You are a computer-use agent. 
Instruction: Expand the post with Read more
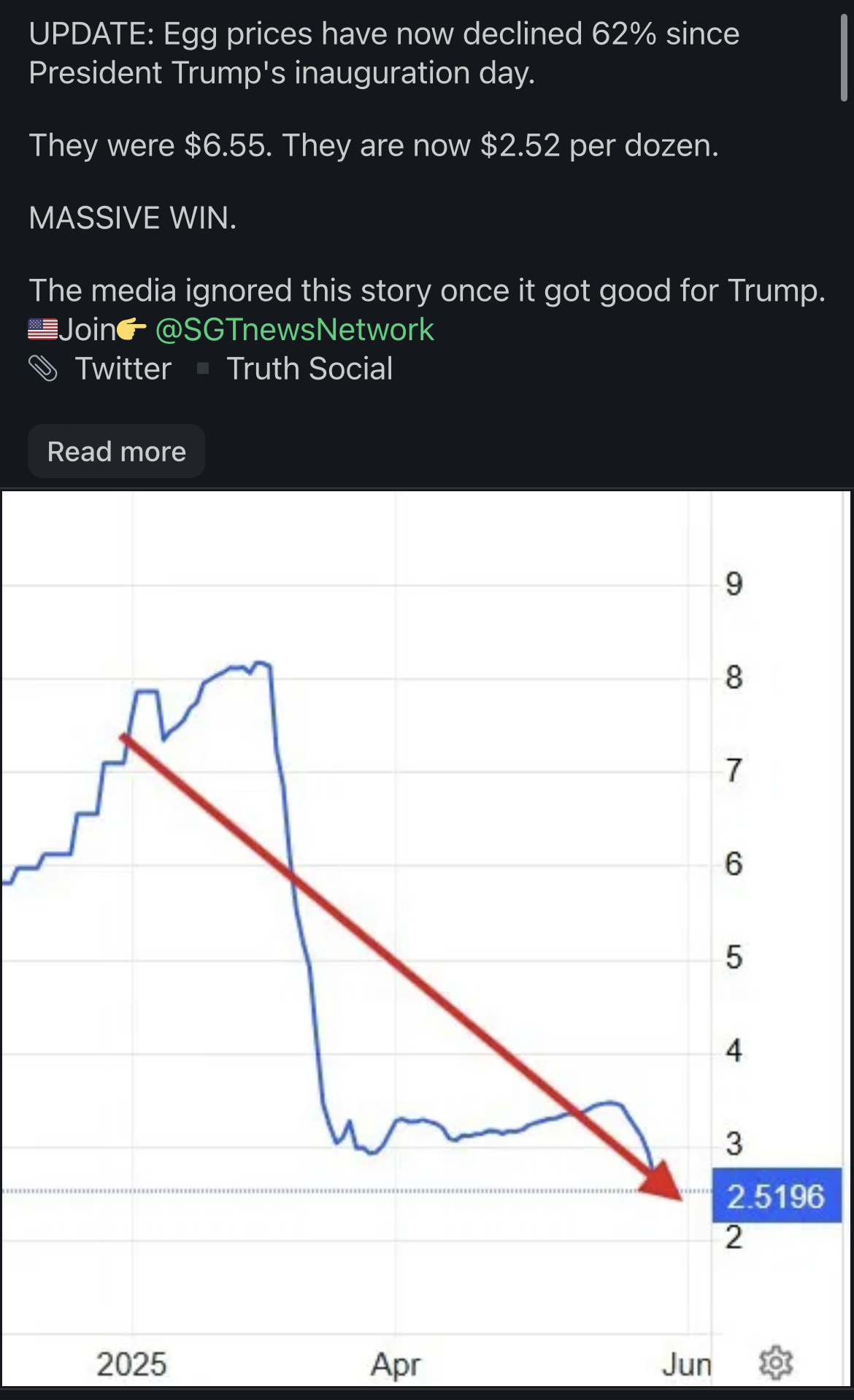(117, 452)
